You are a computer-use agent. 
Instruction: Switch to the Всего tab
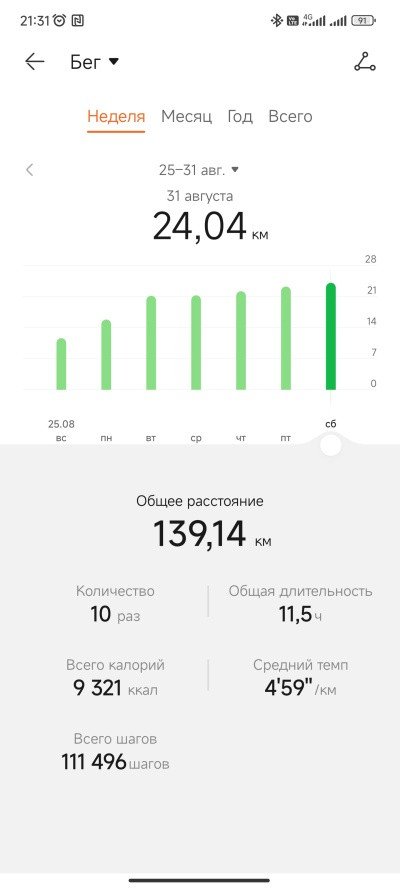coord(290,117)
